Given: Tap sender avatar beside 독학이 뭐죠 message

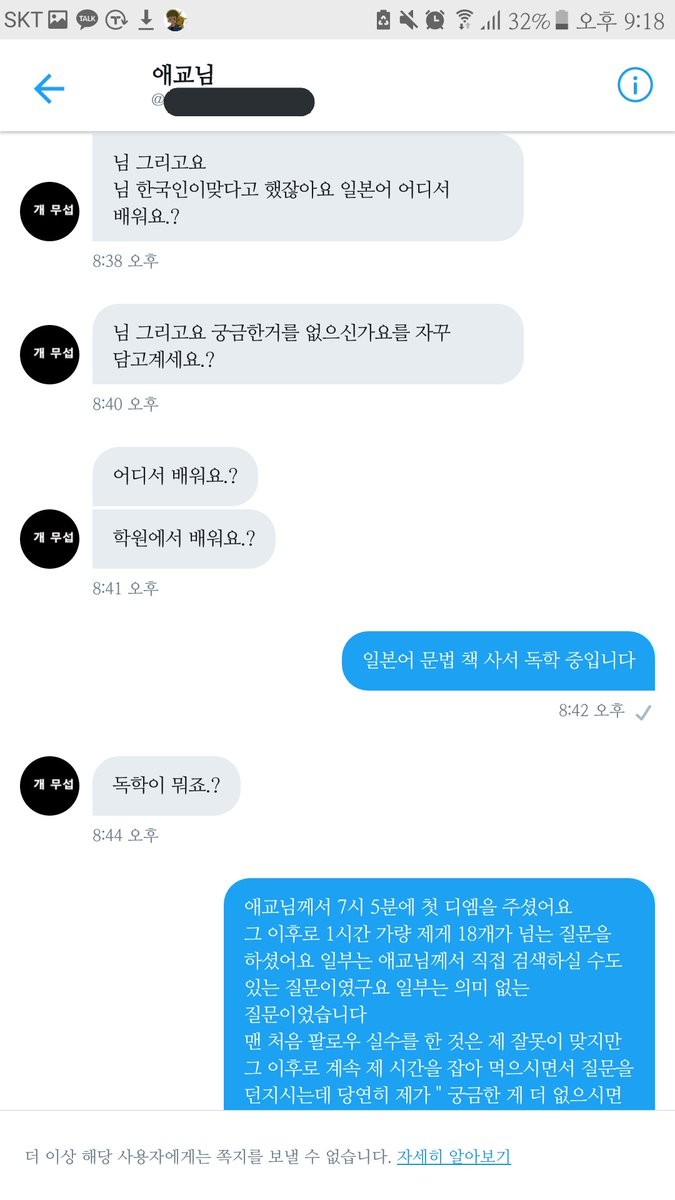Looking at the screenshot, I should click(49, 786).
